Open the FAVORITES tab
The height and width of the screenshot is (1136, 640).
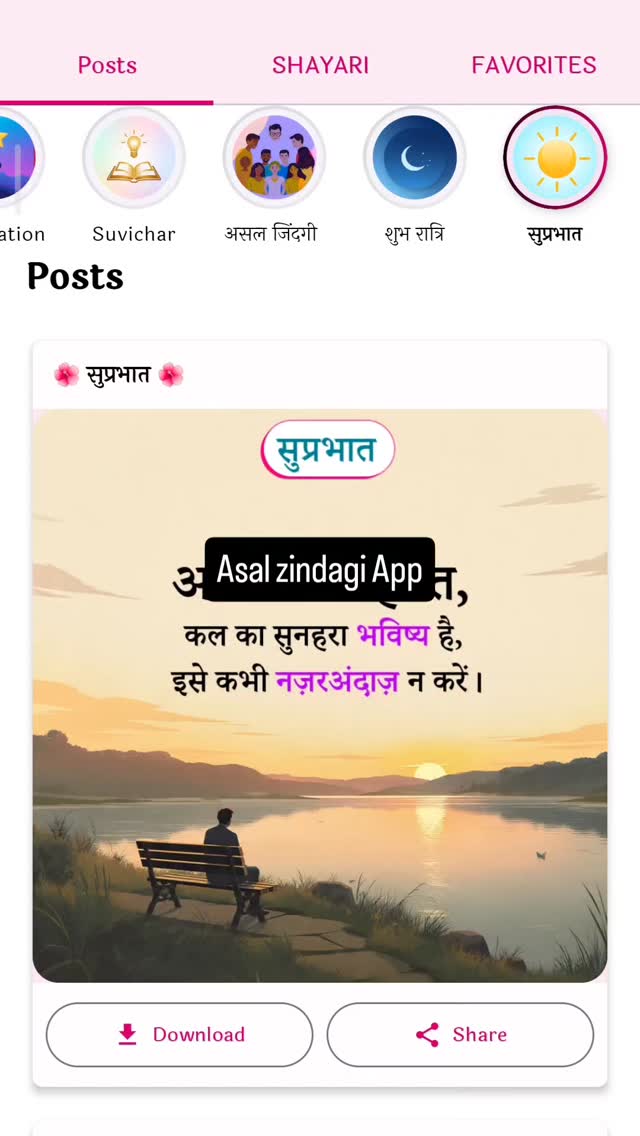point(534,66)
